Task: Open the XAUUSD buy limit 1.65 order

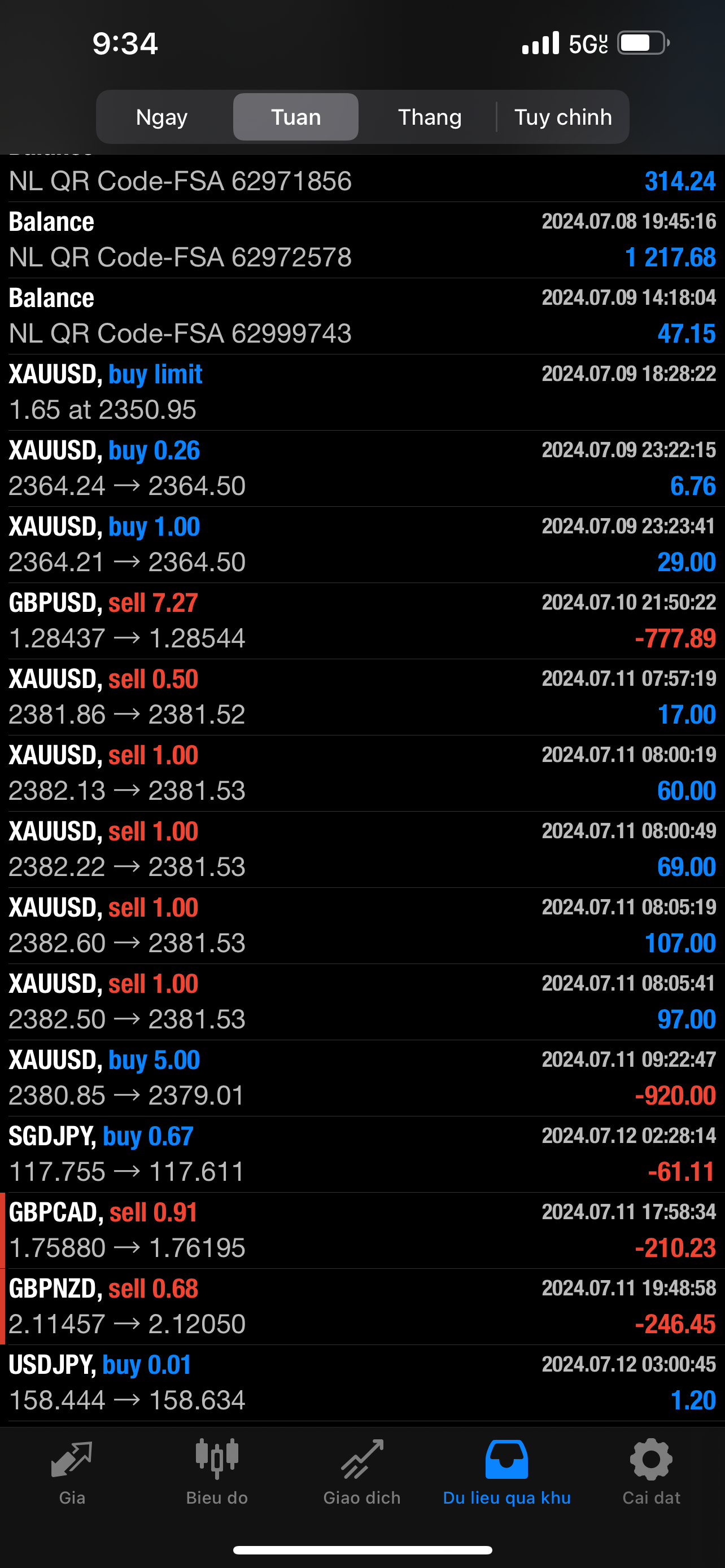Action: [x=362, y=393]
